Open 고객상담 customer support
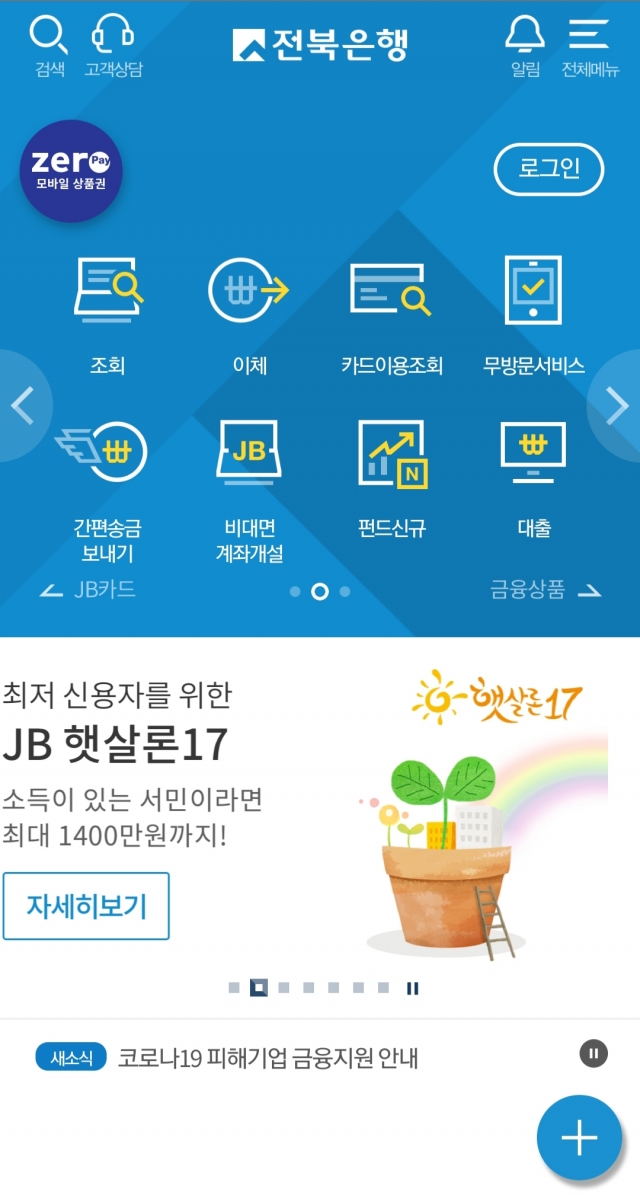Image resolution: width=640 pixels, height=1195 pixels. [x=113, y=44]
